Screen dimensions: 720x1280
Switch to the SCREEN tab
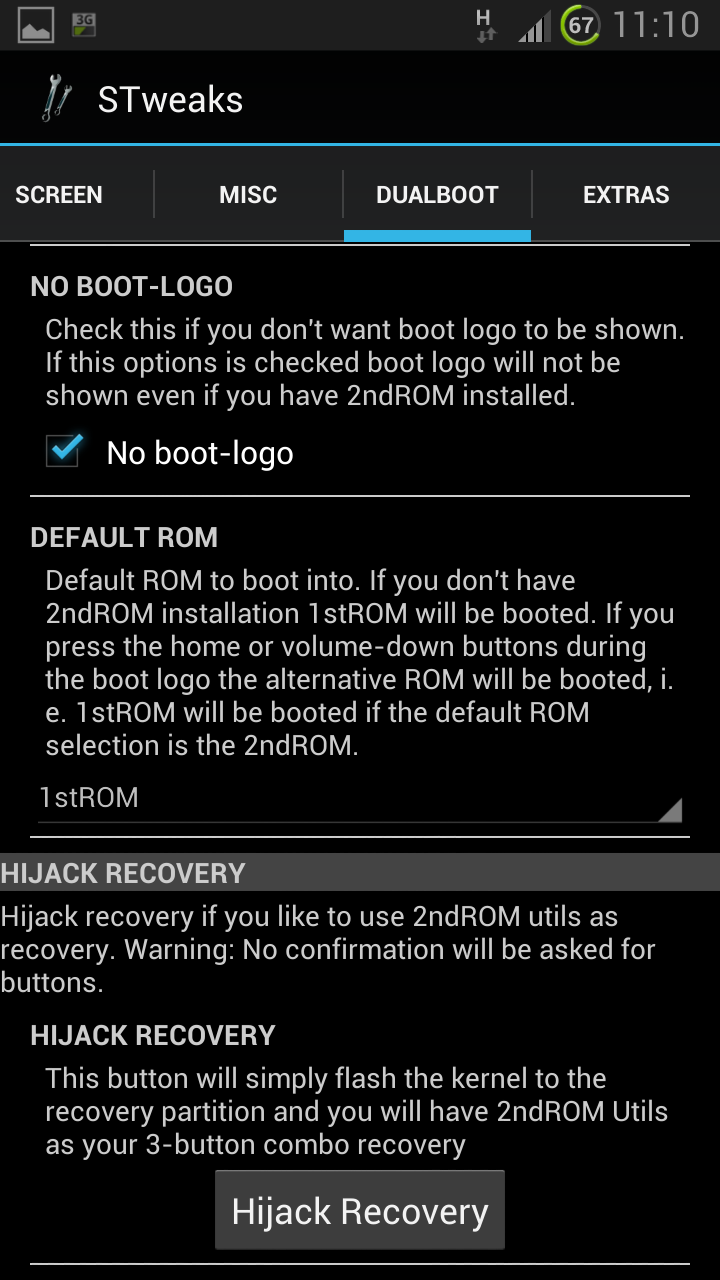pyautogui.click(x=60, y=194)
